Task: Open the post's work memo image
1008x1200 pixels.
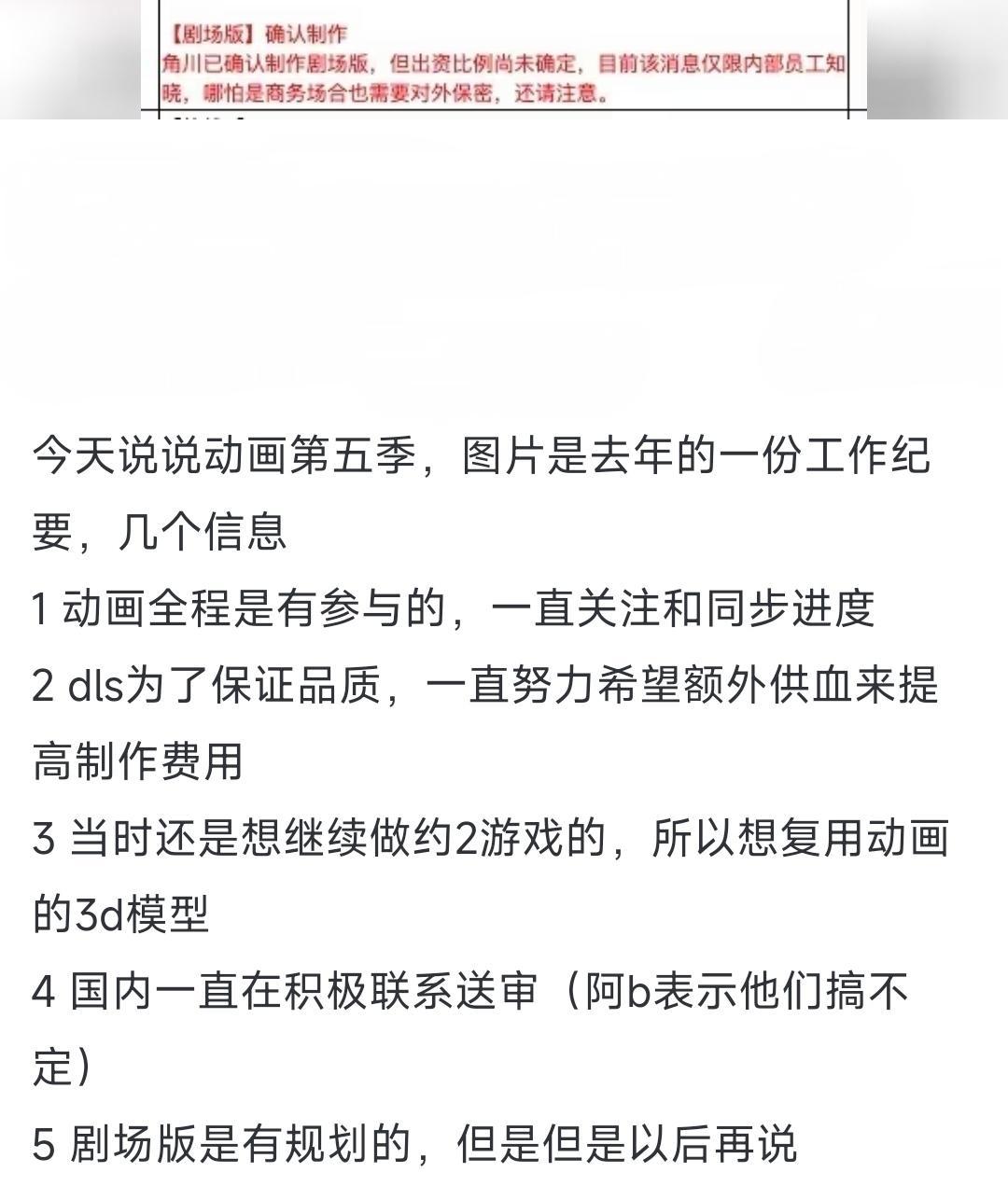Action: coord(504,60)
